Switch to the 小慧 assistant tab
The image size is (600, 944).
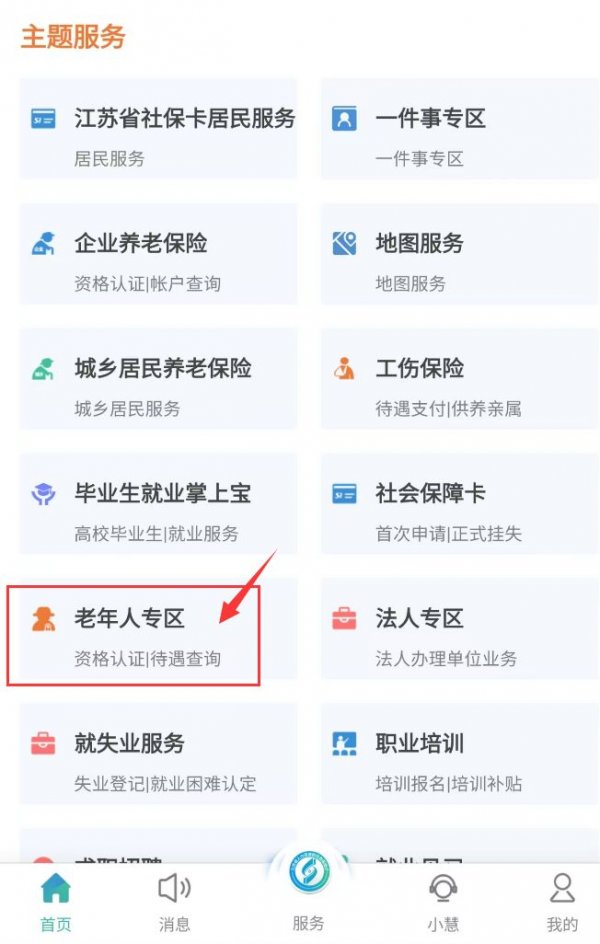coord(442,902)
